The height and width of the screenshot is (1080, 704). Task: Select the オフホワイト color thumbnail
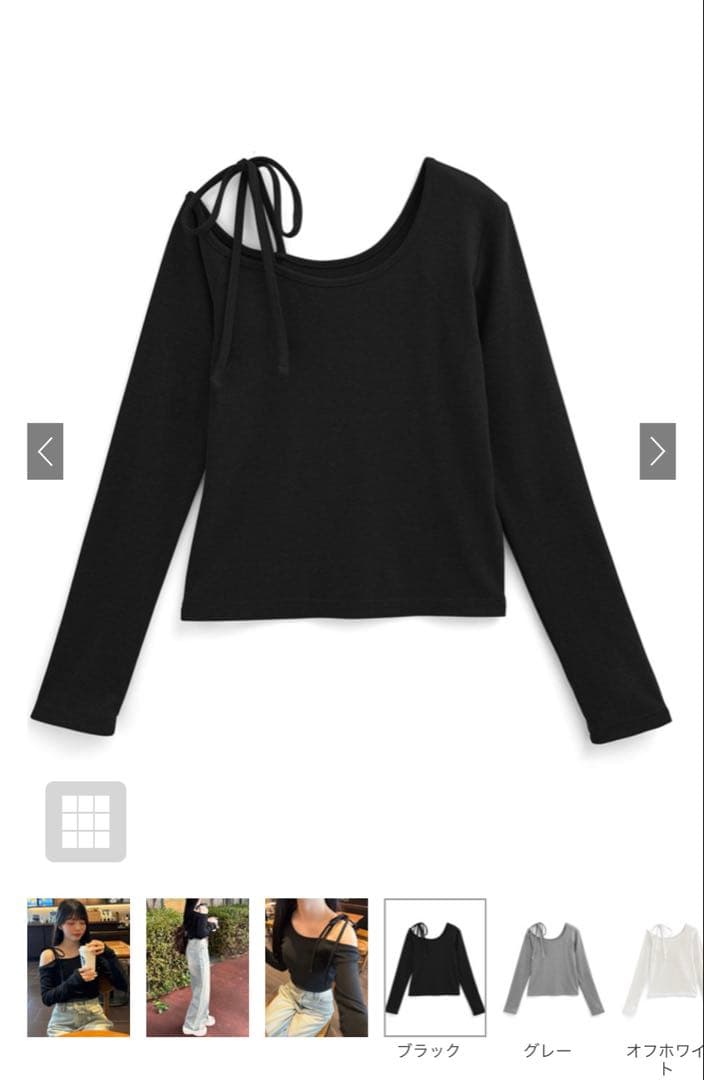click(662, 966)
